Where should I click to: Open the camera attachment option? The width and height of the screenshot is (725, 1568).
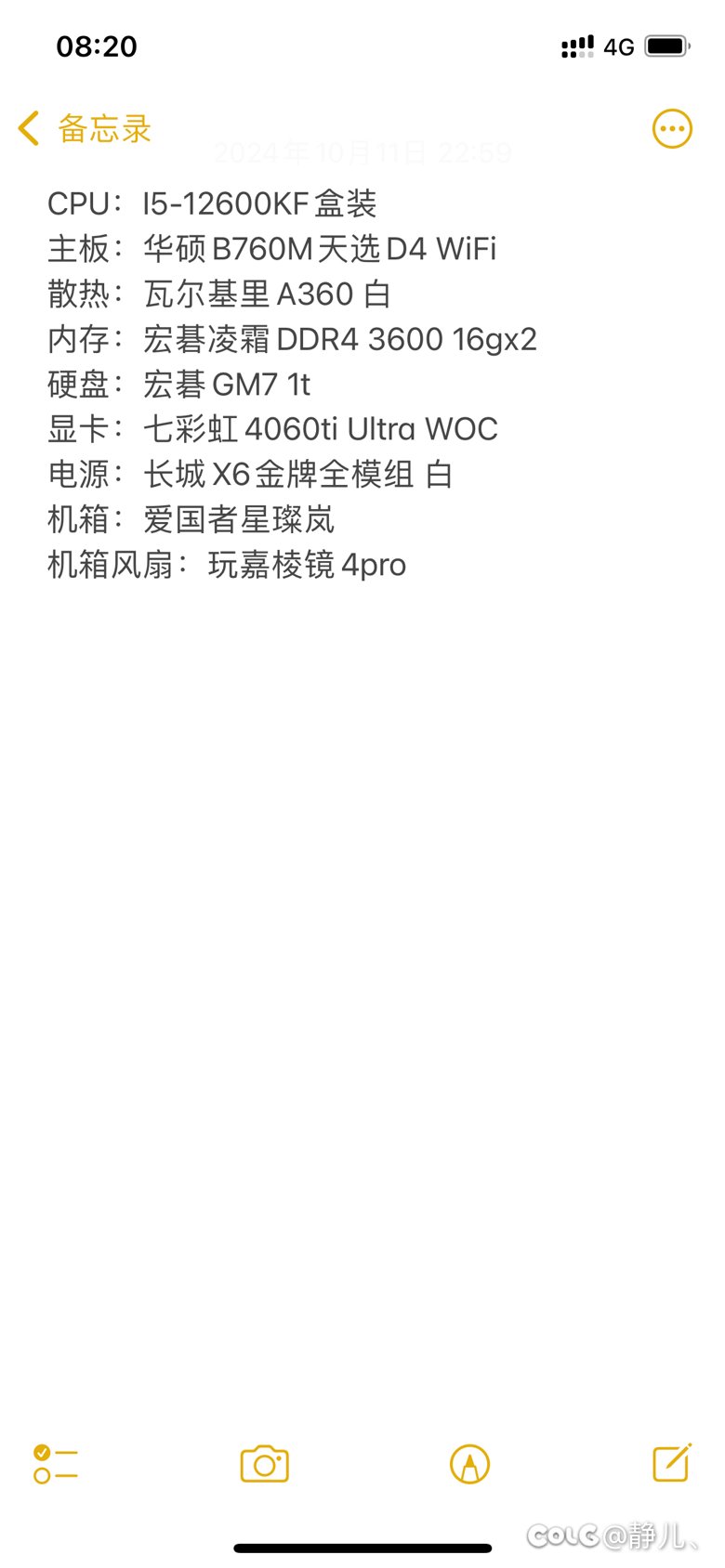click(x=265, y=1464)
